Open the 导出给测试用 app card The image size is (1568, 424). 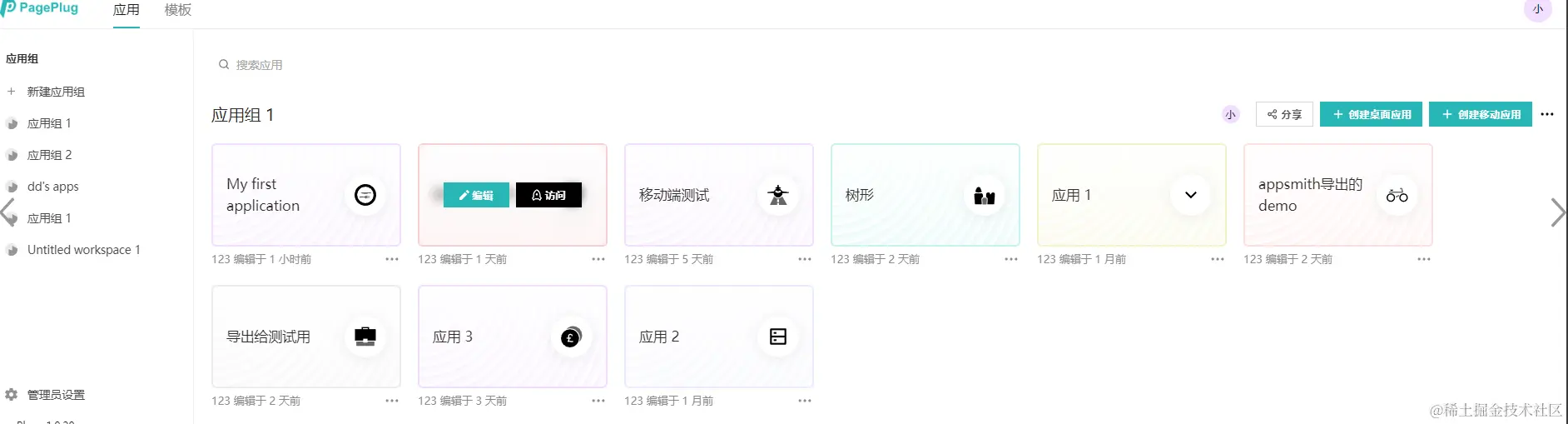[x=305, y=337]
